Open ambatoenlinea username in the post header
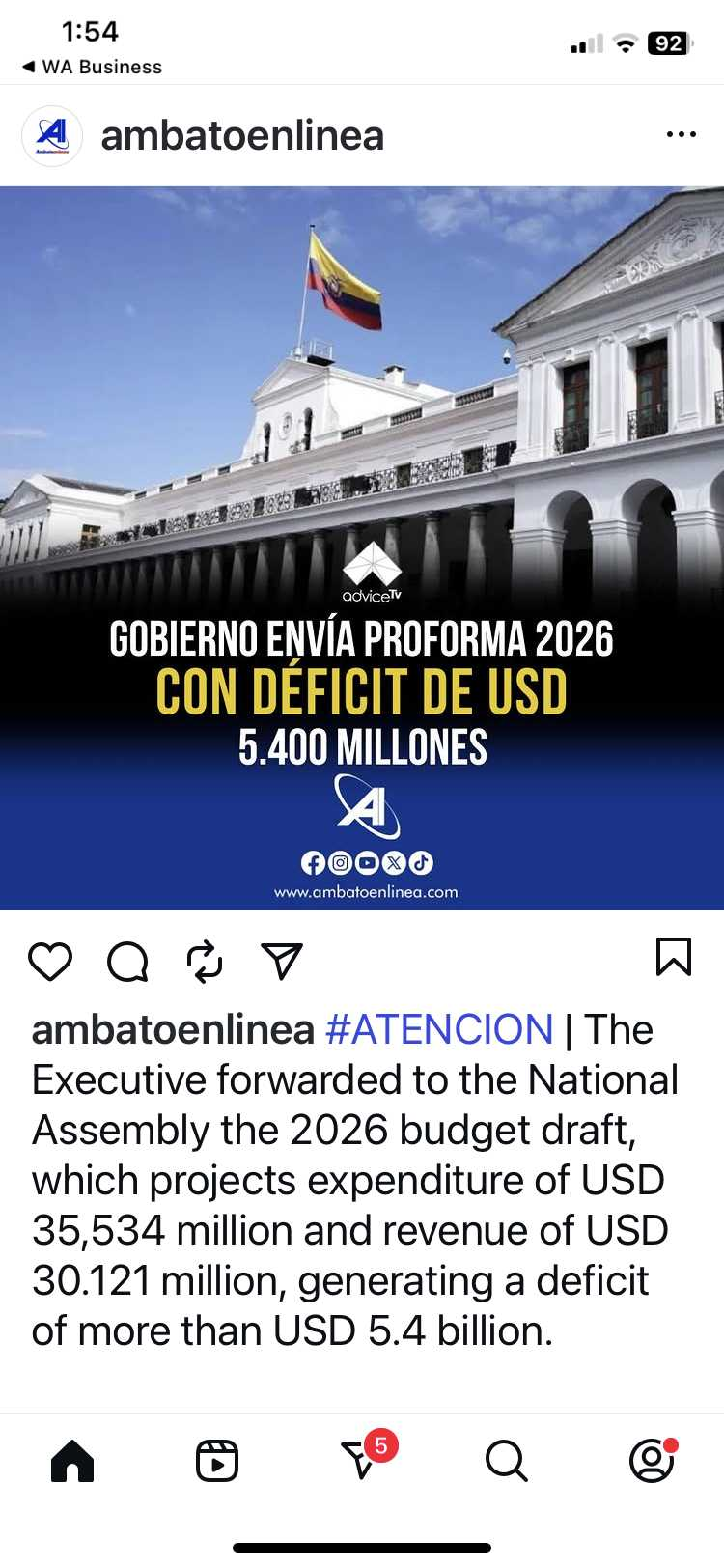Screen dimensions: 724x1568 pyautogui.click(x=242, y=136)
